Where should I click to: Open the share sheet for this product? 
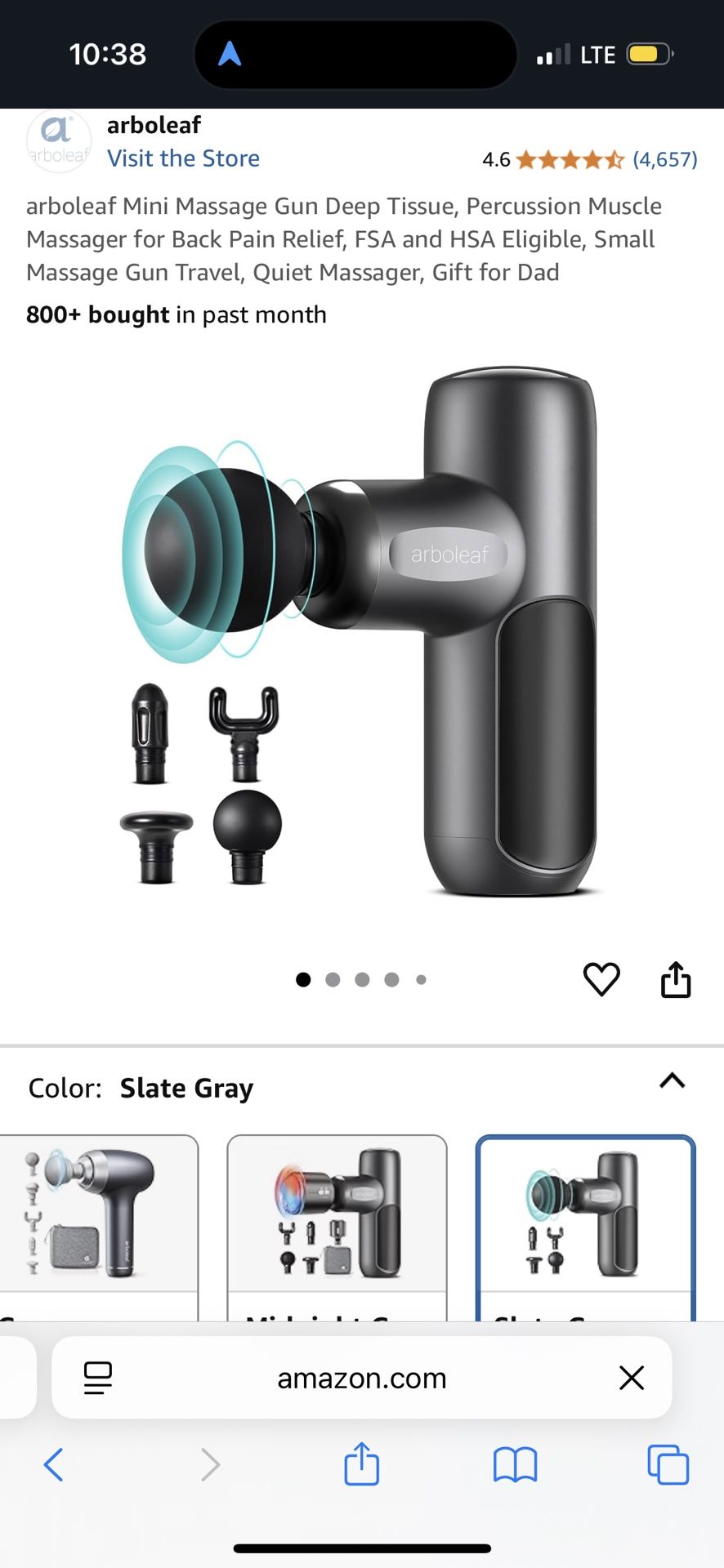[x=675, y=979]
